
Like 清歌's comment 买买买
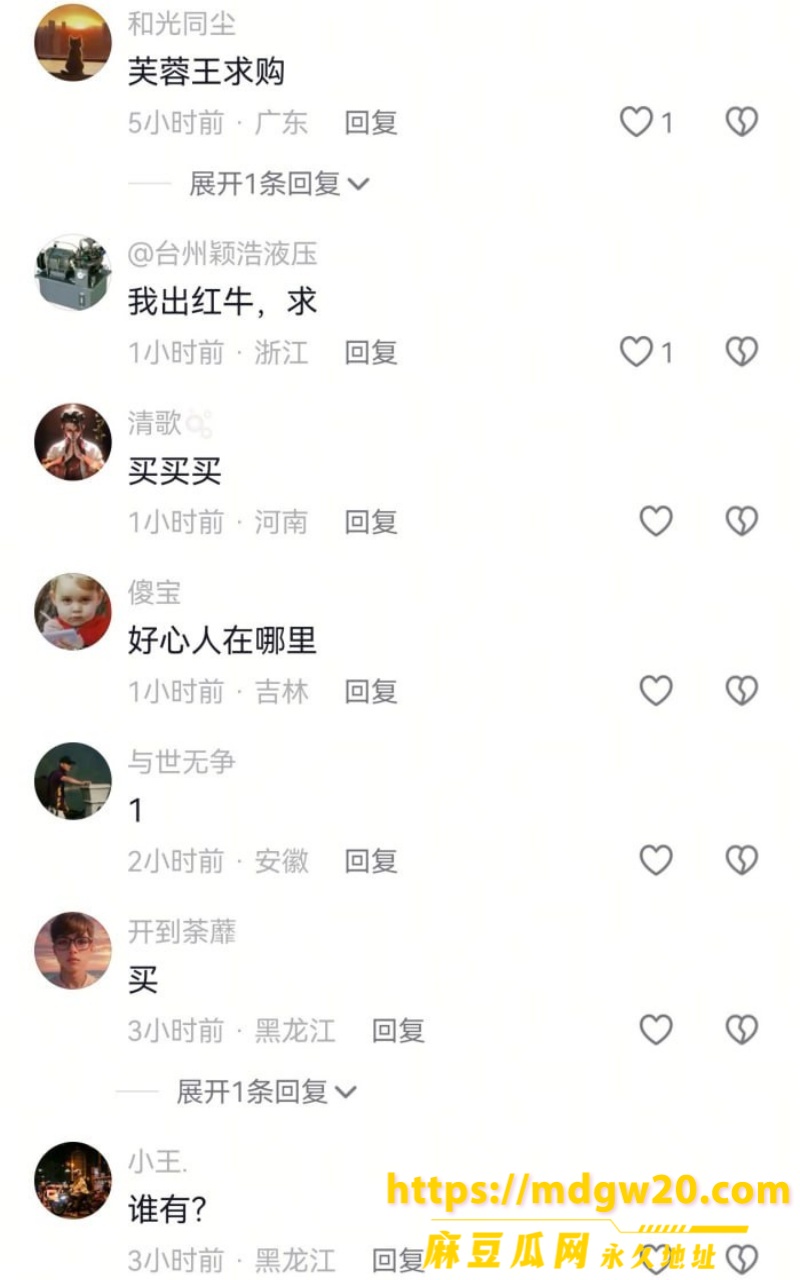[656, 521]
